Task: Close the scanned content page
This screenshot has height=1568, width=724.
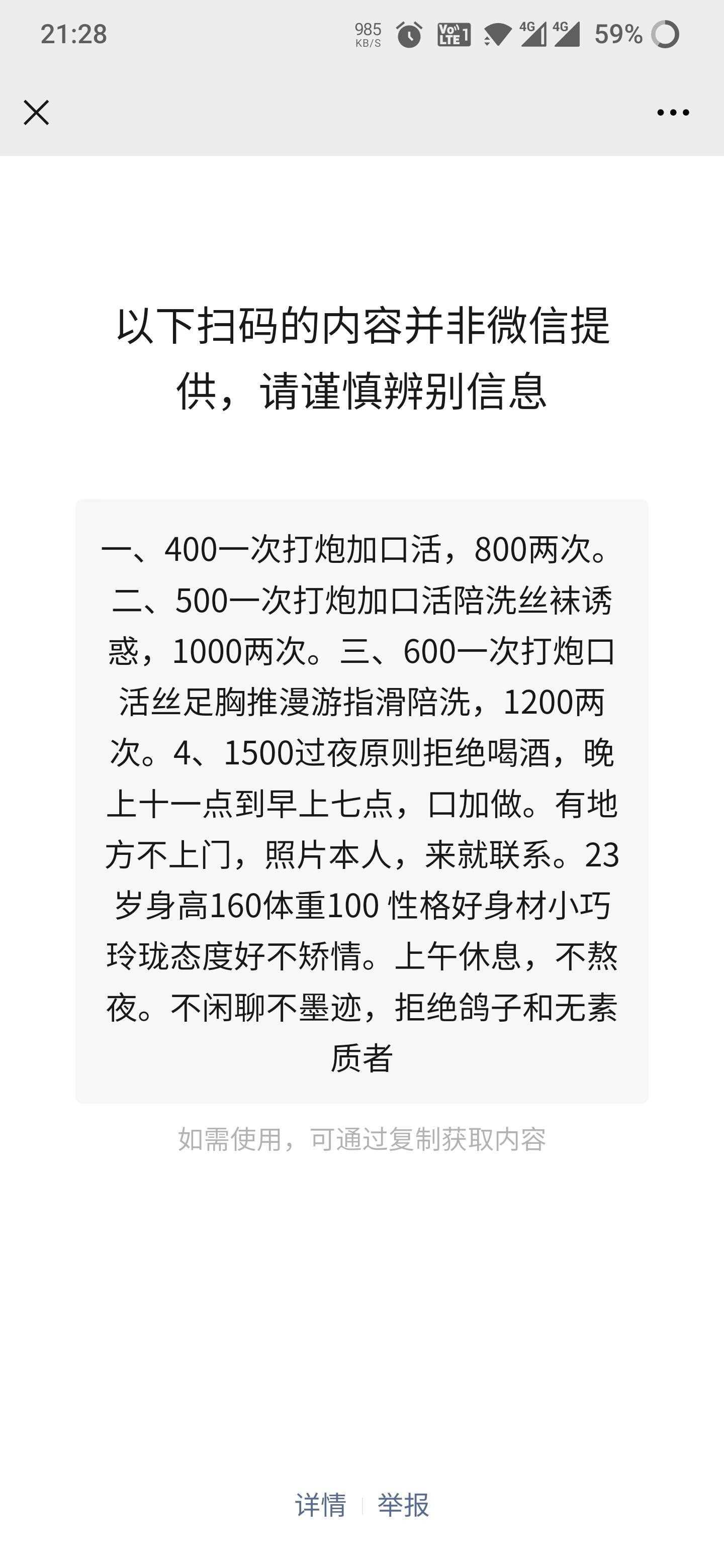Action: tap(37, 113)
